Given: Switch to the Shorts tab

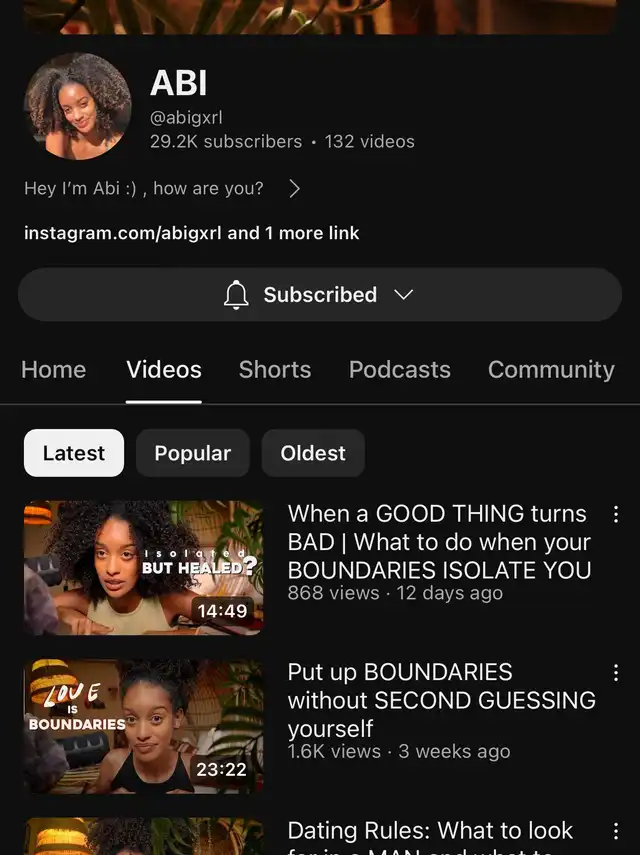Looking at the screenshot, I should (275, 370).
